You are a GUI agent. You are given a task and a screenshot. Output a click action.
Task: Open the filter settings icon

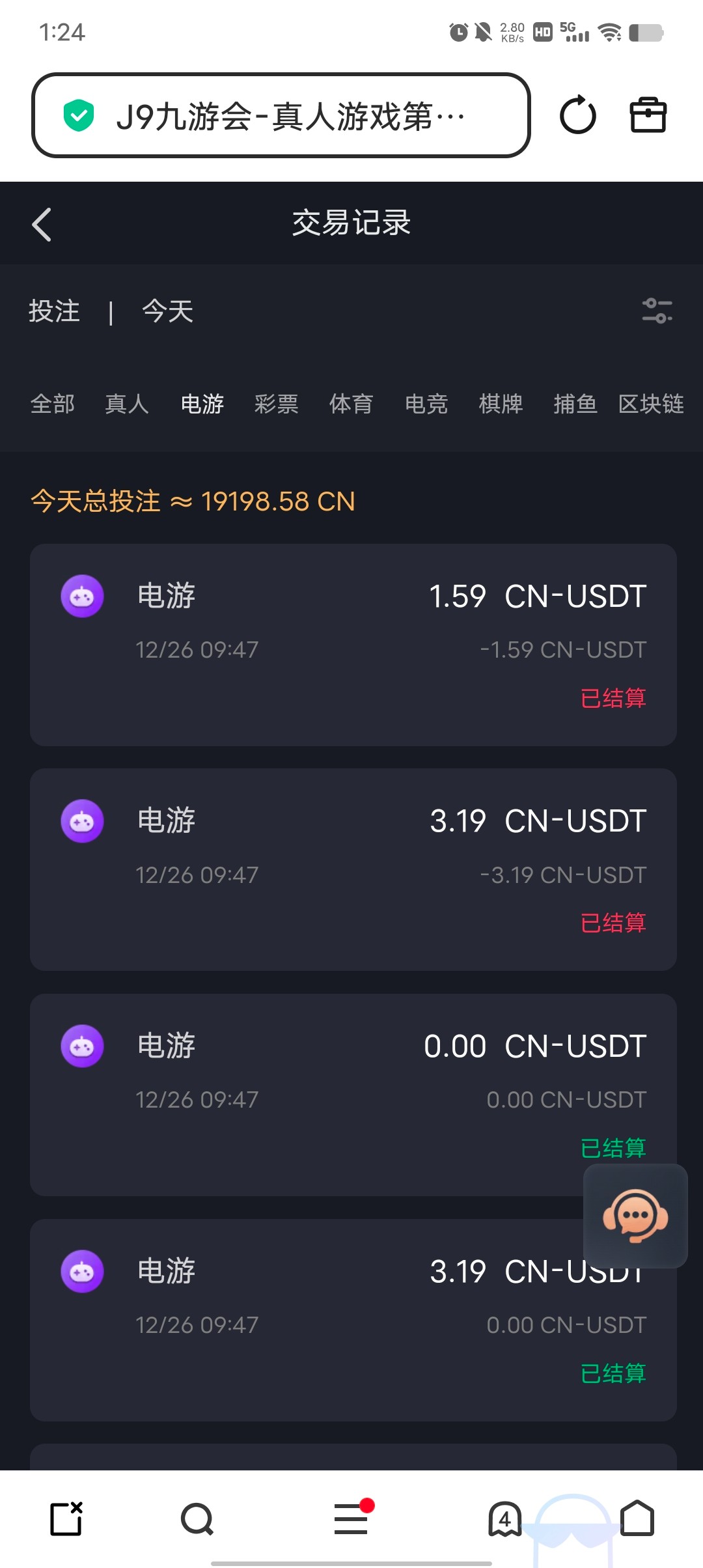(657, 311)
